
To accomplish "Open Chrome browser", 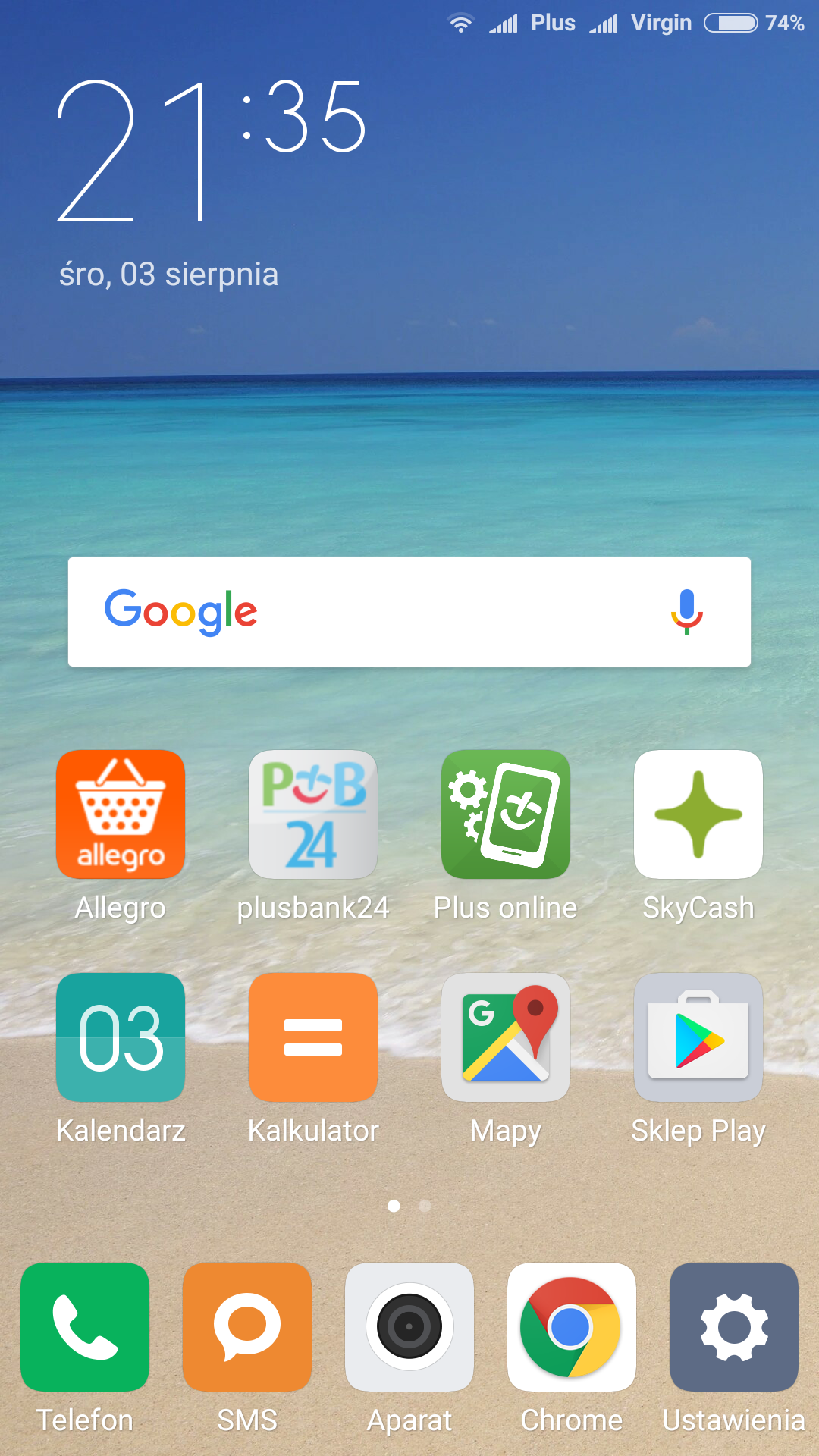I will (x=572, y=1327).
